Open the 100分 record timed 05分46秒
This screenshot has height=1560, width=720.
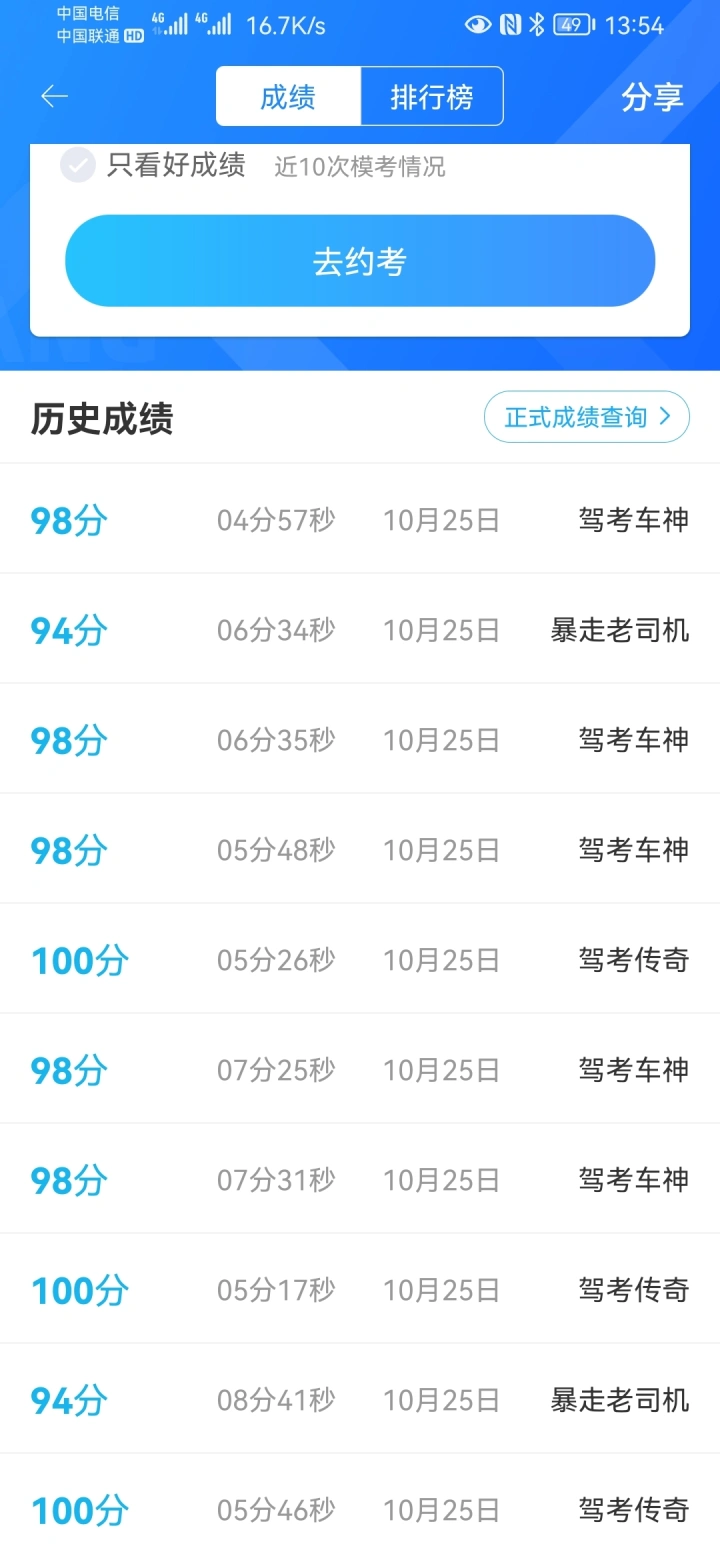coord(360,1507)
